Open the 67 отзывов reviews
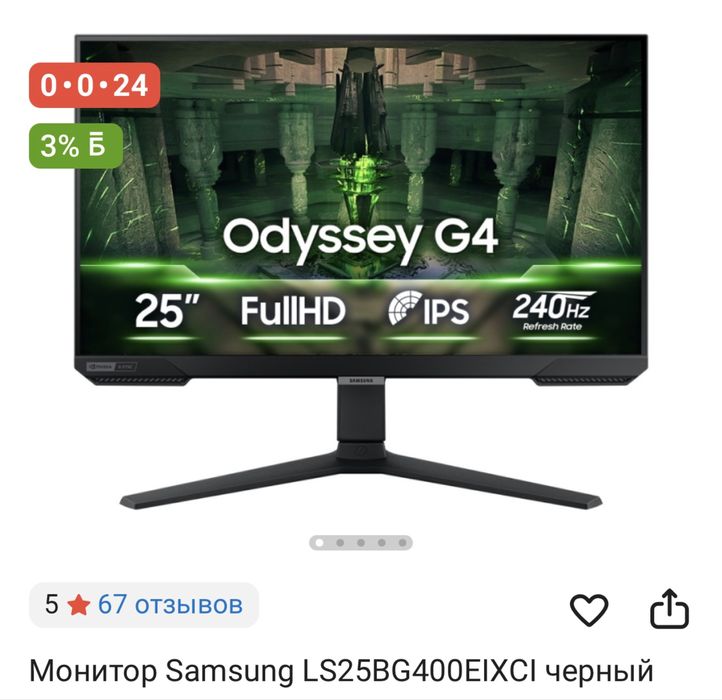The width and height of the screenshot is (722, 700). tap(170, 605)
